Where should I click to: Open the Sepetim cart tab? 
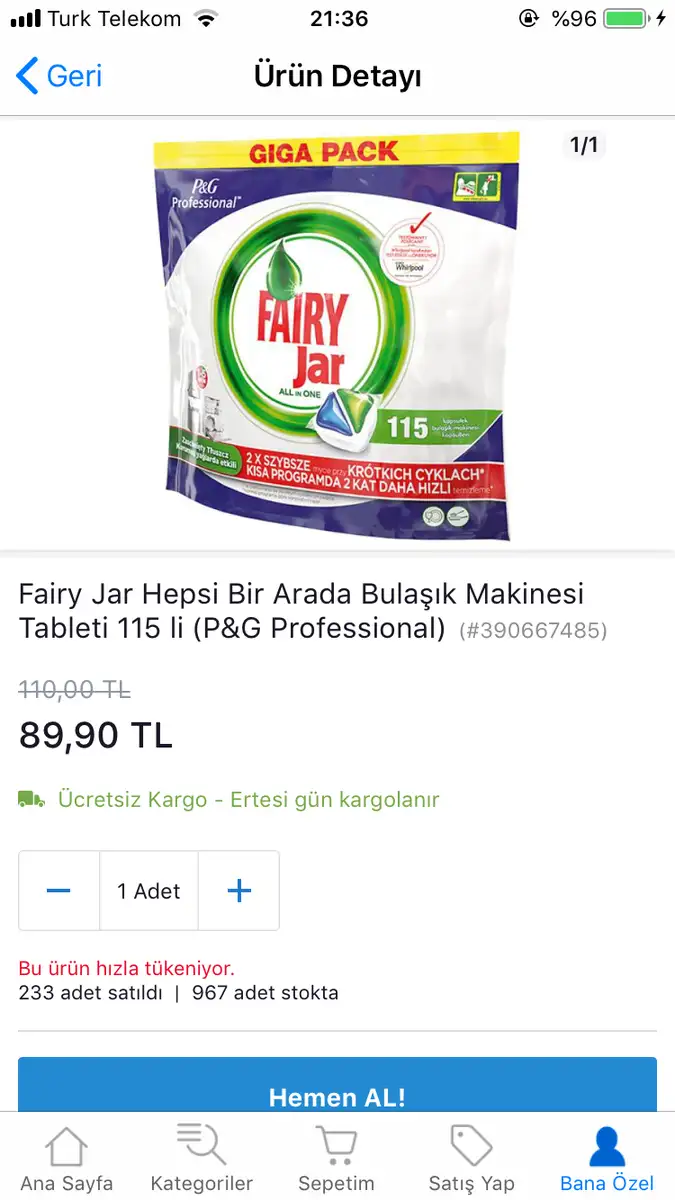coord(337,1158)
